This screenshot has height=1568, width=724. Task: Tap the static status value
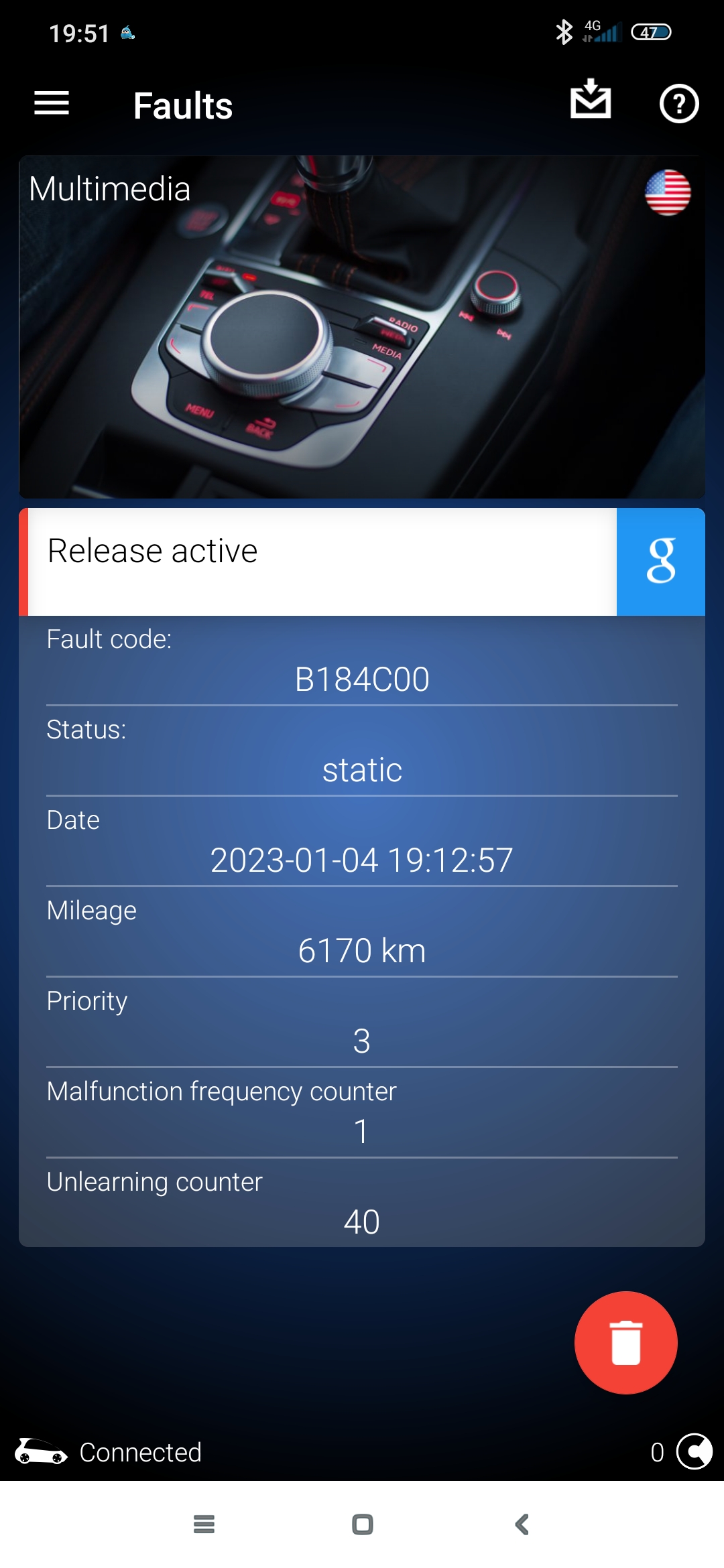362,771
